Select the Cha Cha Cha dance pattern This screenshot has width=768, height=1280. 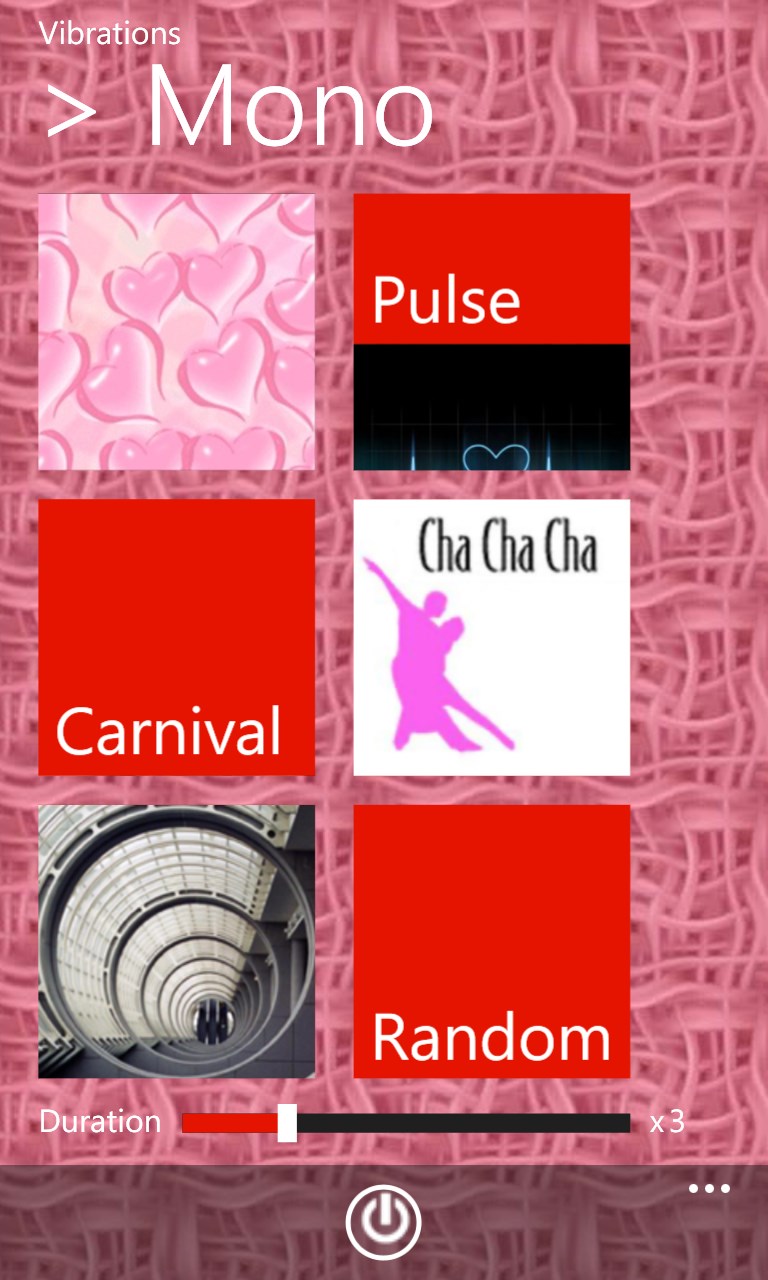click(491, 637)
